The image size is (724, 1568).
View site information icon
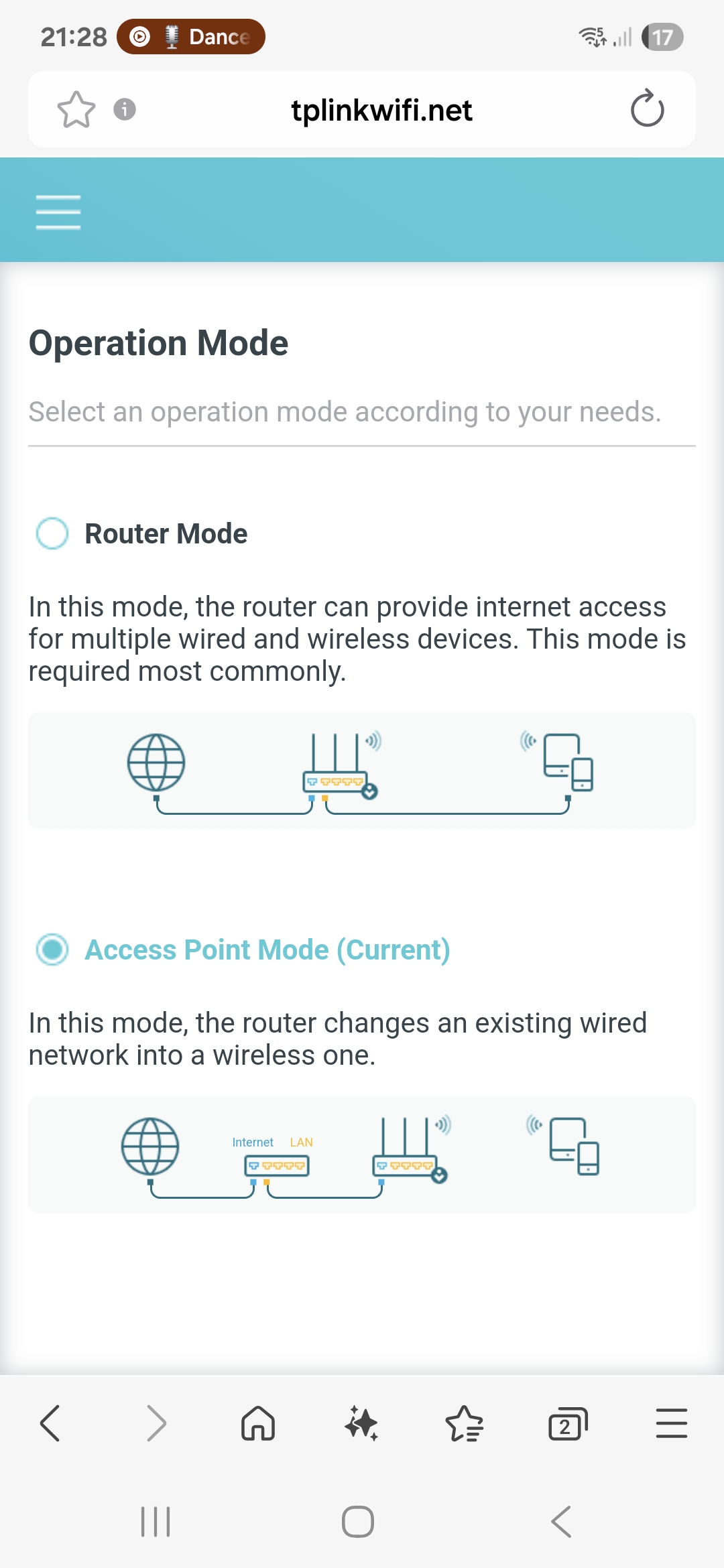pos(125,109)
